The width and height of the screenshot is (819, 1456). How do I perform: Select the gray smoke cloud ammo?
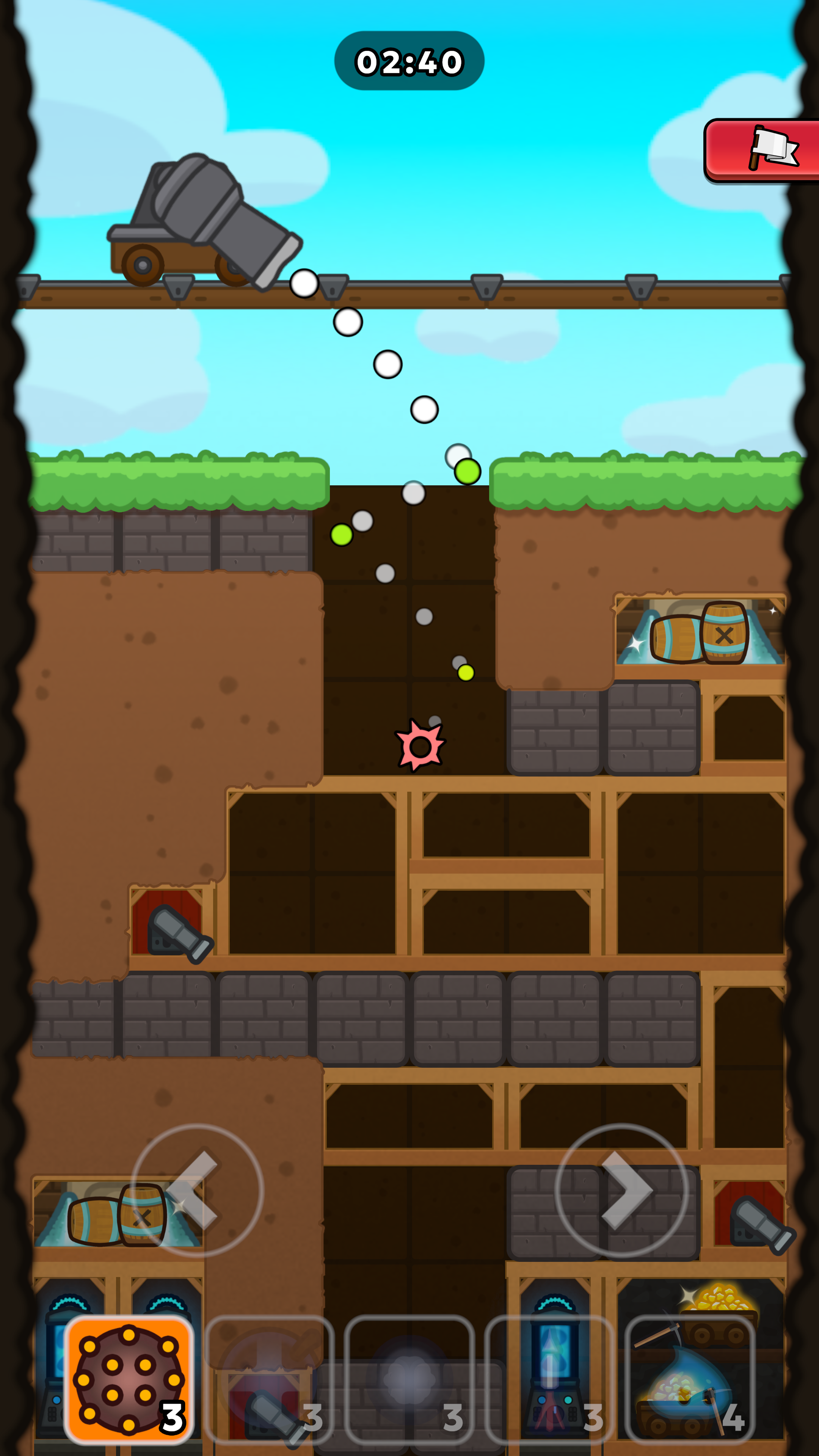click(x=409, y=1379)
